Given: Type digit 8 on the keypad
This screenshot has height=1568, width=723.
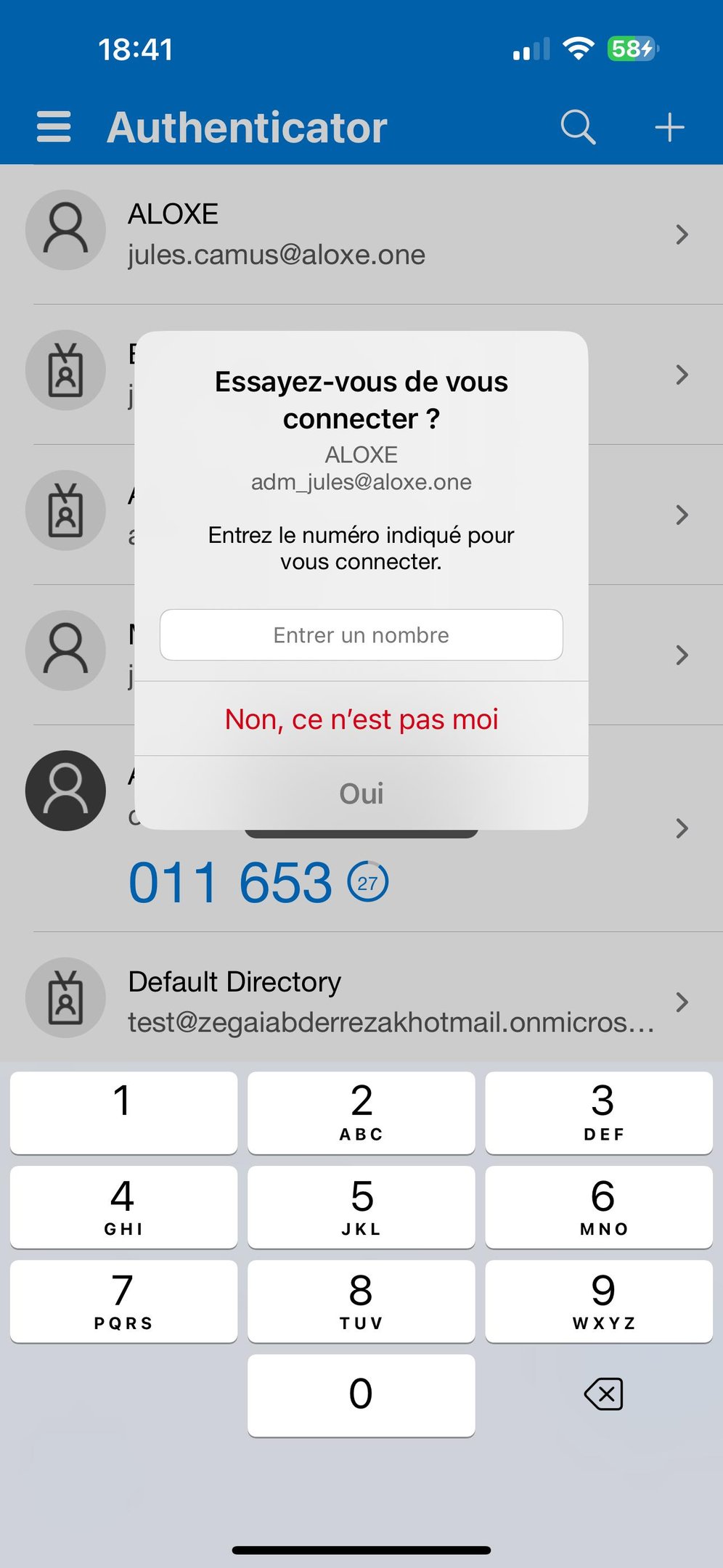Looking at the screenshot, I should point(361,1301).
